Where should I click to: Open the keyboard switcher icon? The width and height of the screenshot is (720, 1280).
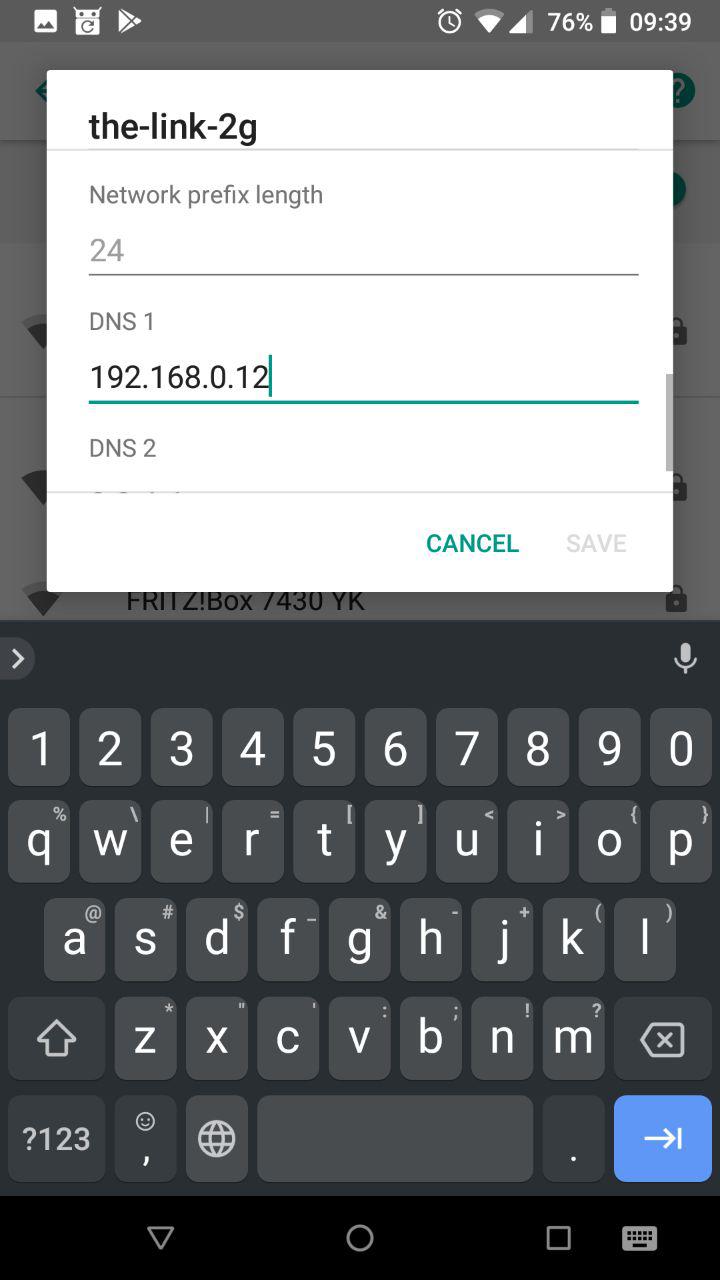(x=639, y=1238)
